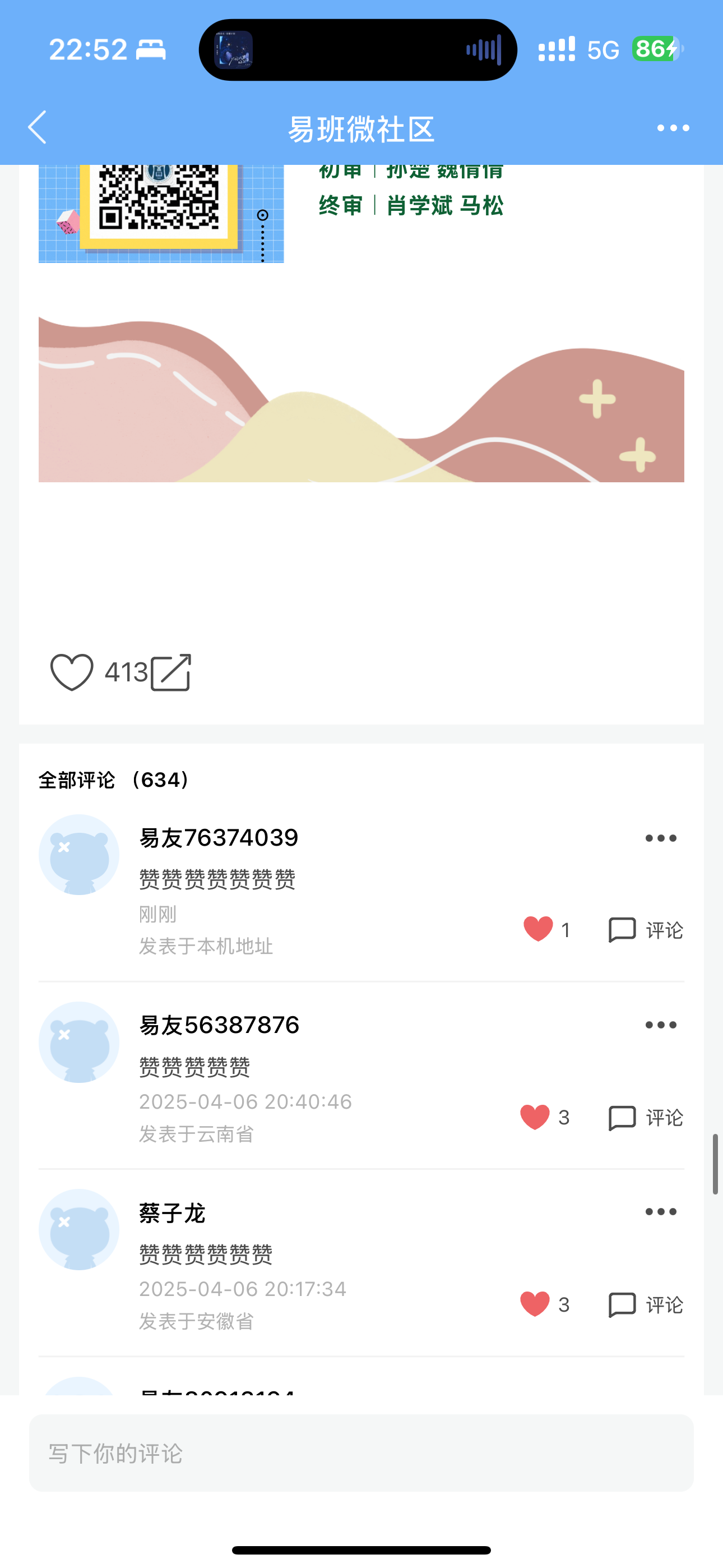
Task: Like the post with 413 likes
Action: [x=72, y=672]
